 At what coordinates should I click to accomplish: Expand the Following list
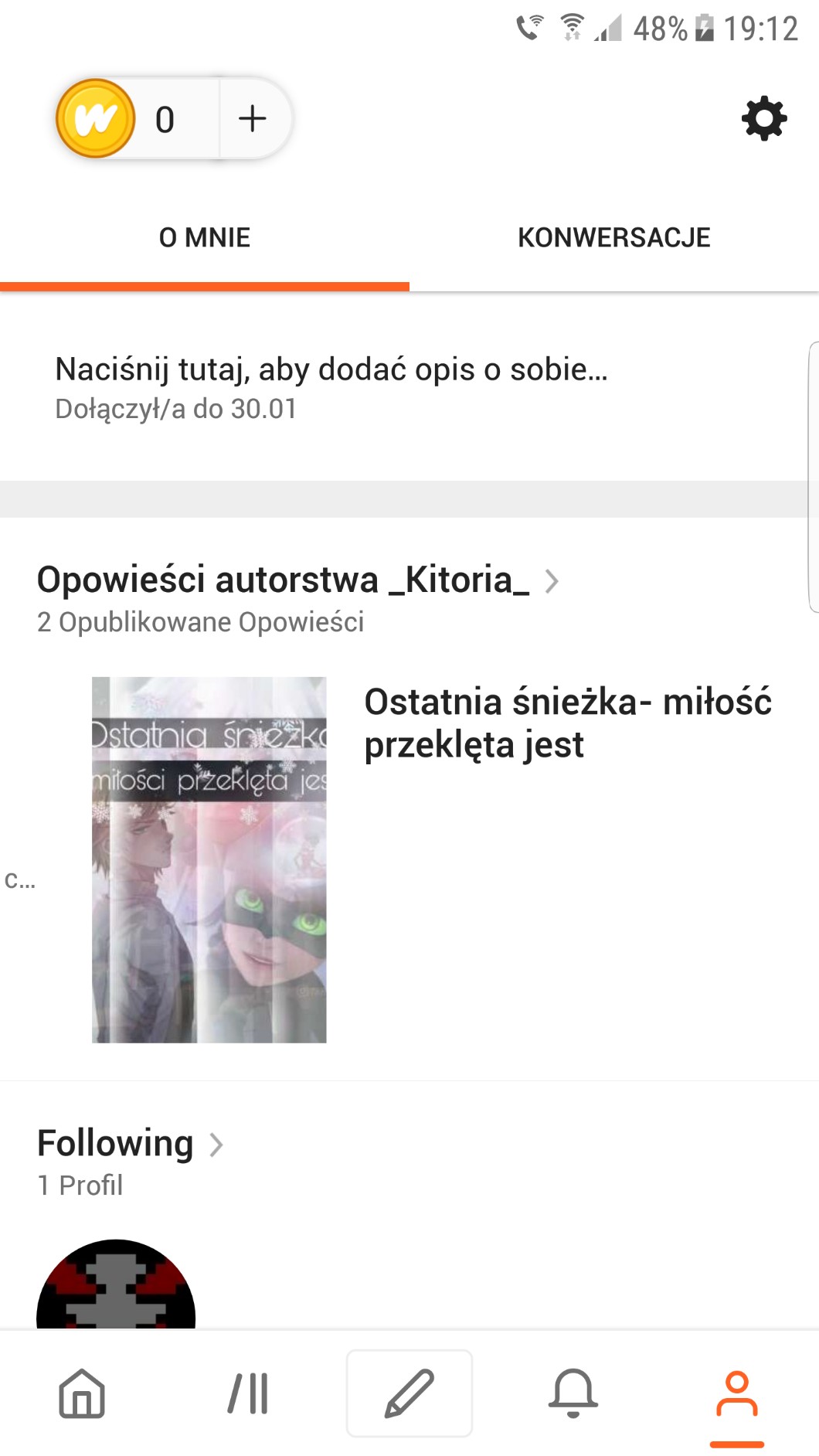[x=130, y=1144]
